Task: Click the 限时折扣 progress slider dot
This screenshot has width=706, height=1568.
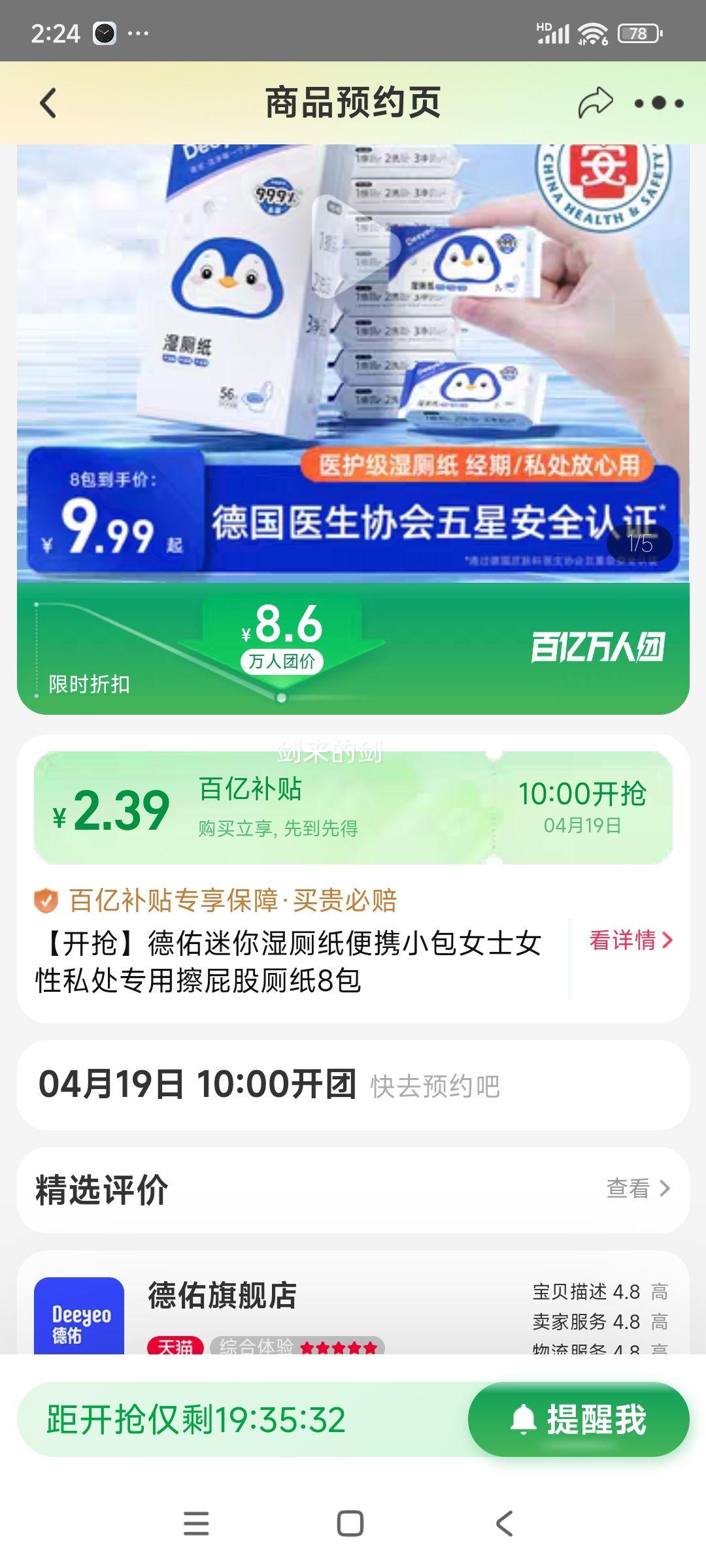Action: click(281, 698)
